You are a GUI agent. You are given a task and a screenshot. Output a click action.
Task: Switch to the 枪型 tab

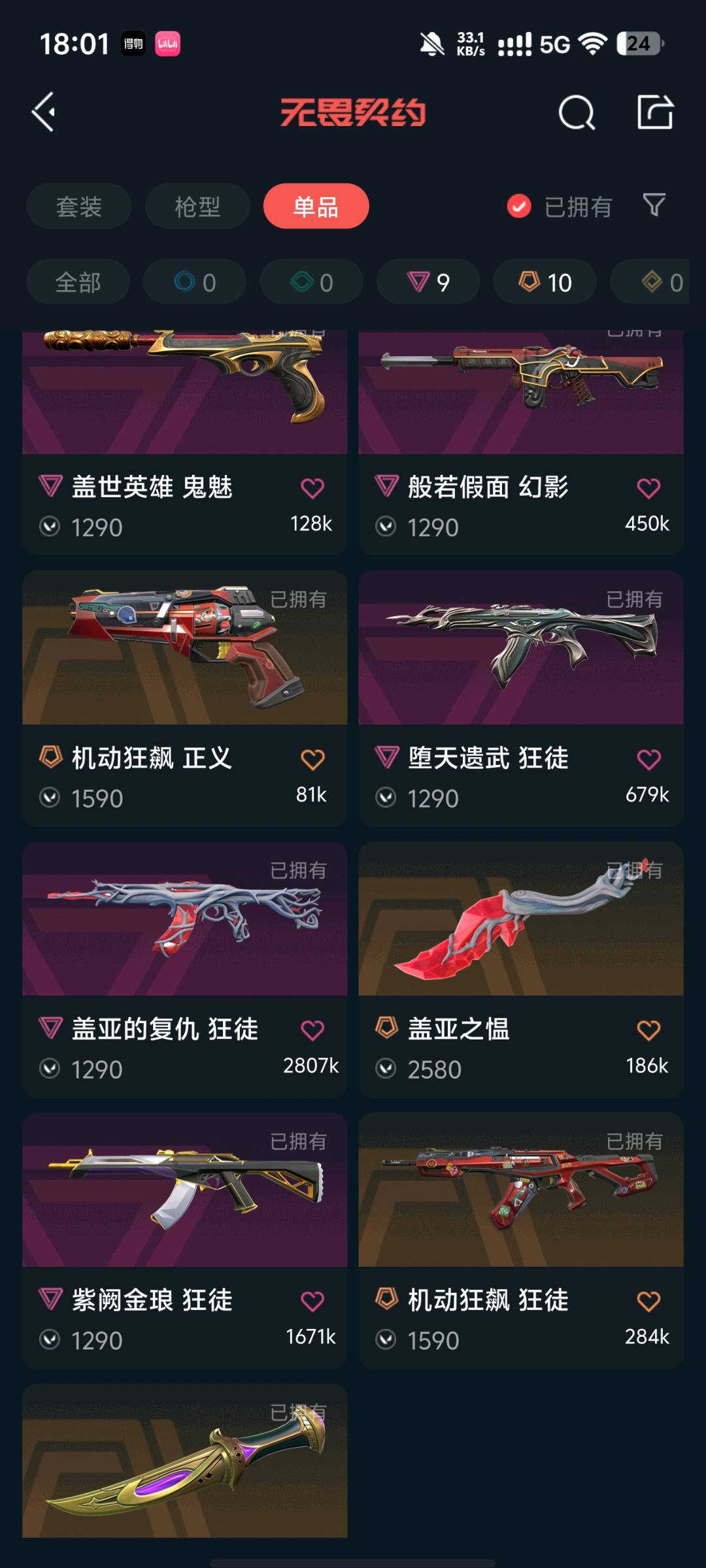tap(197, 206)
